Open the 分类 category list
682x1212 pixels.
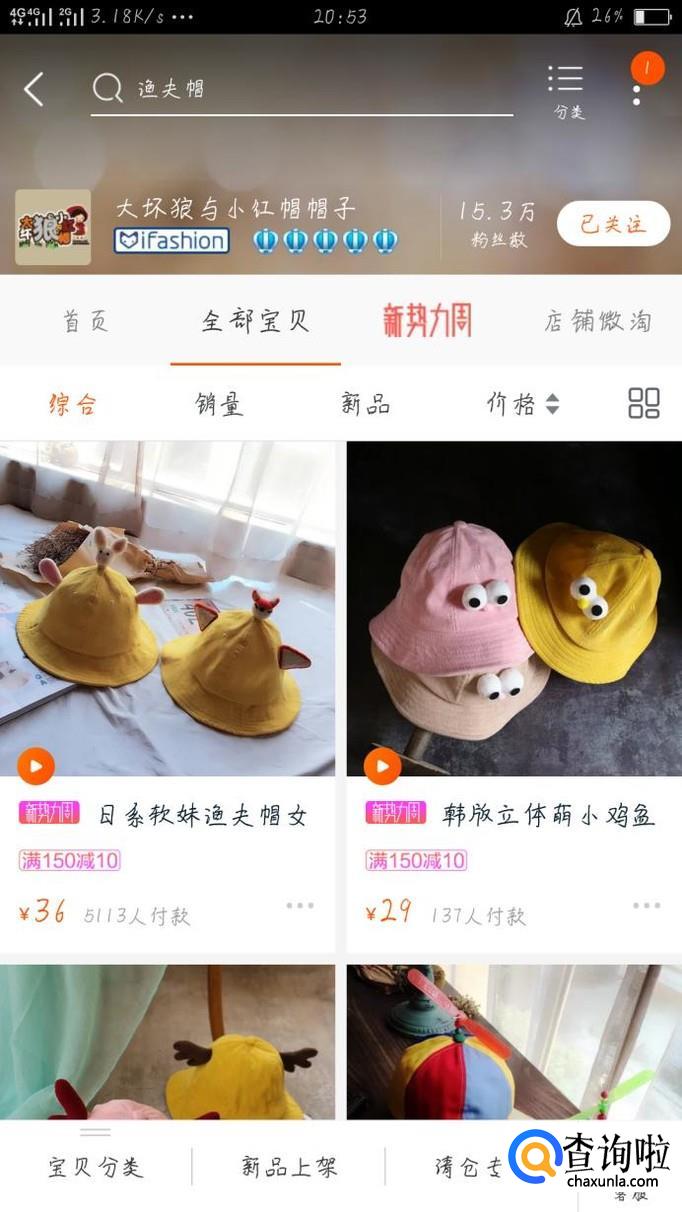coord(567,91)
